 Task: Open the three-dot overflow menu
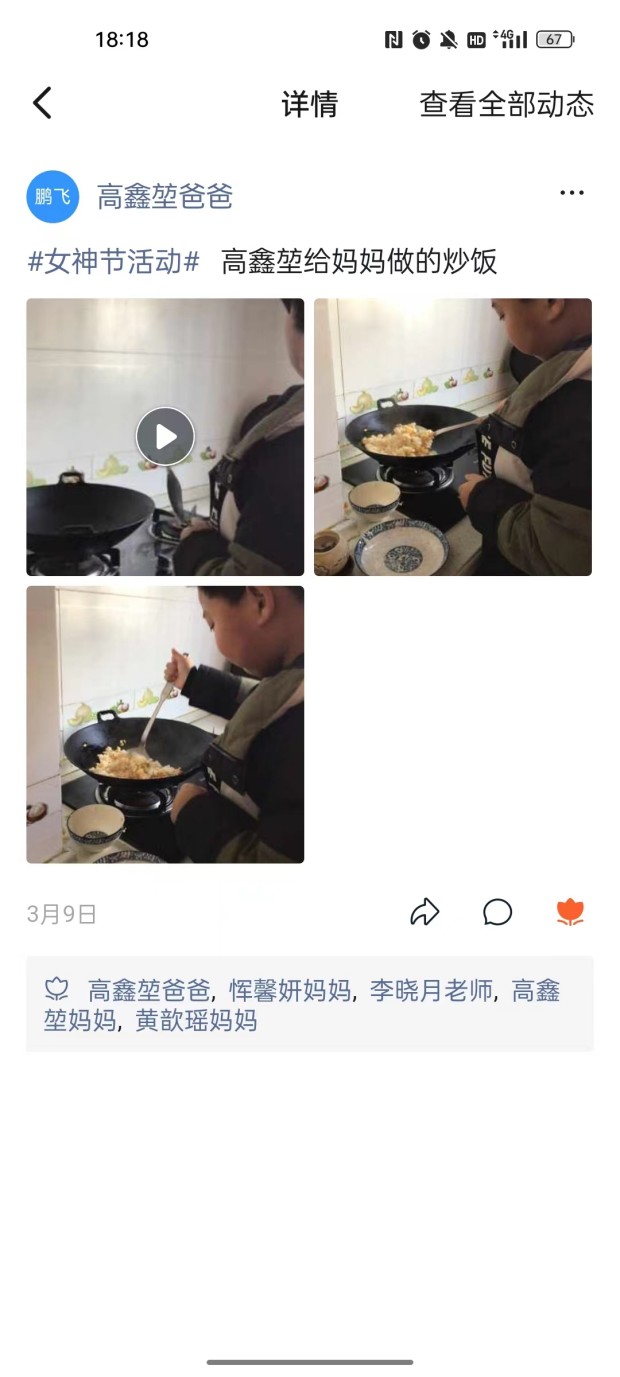(x=572, y=193)
